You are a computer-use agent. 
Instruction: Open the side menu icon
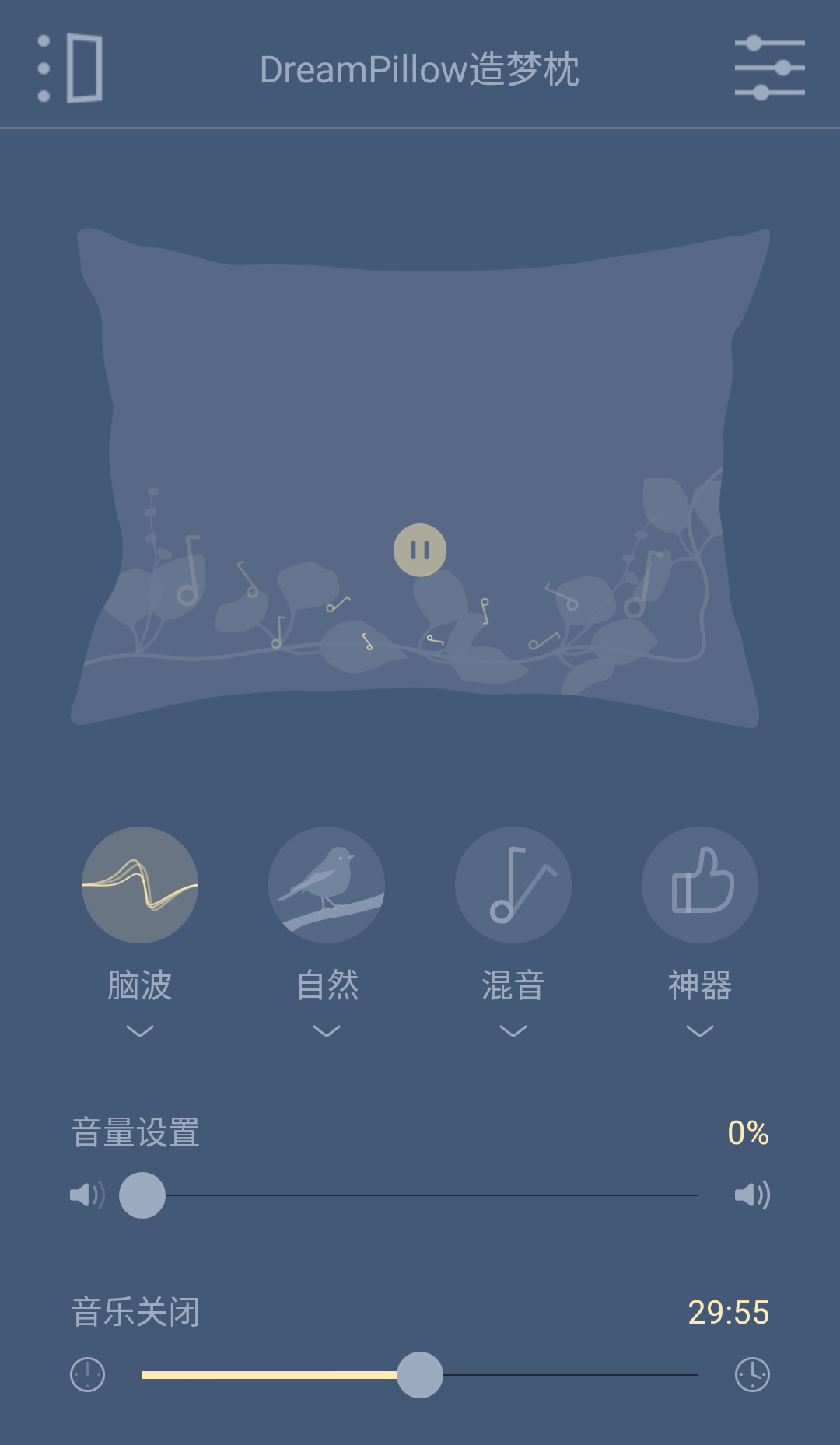point(71,68)
